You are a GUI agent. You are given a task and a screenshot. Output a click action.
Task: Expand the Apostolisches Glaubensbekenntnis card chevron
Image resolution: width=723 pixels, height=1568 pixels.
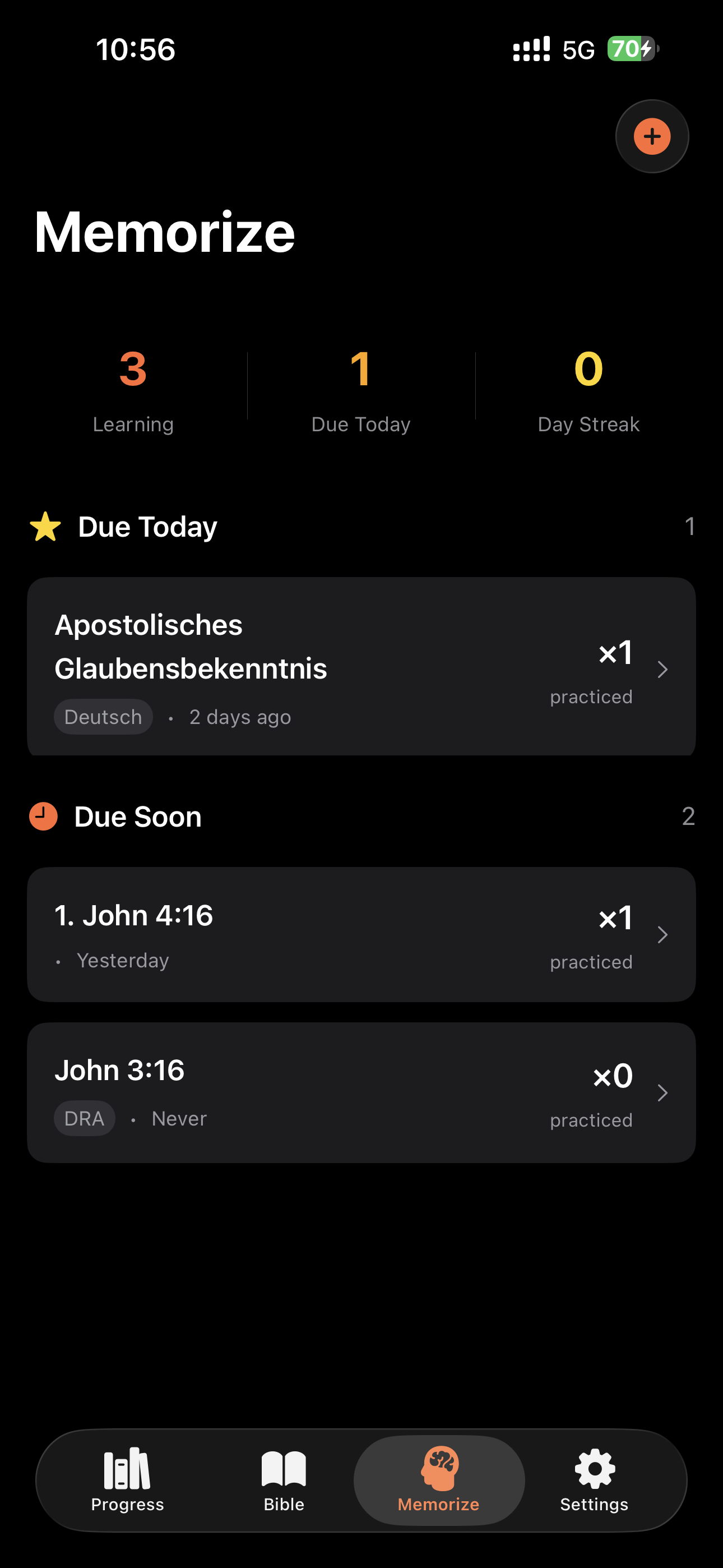click(662, 668)
